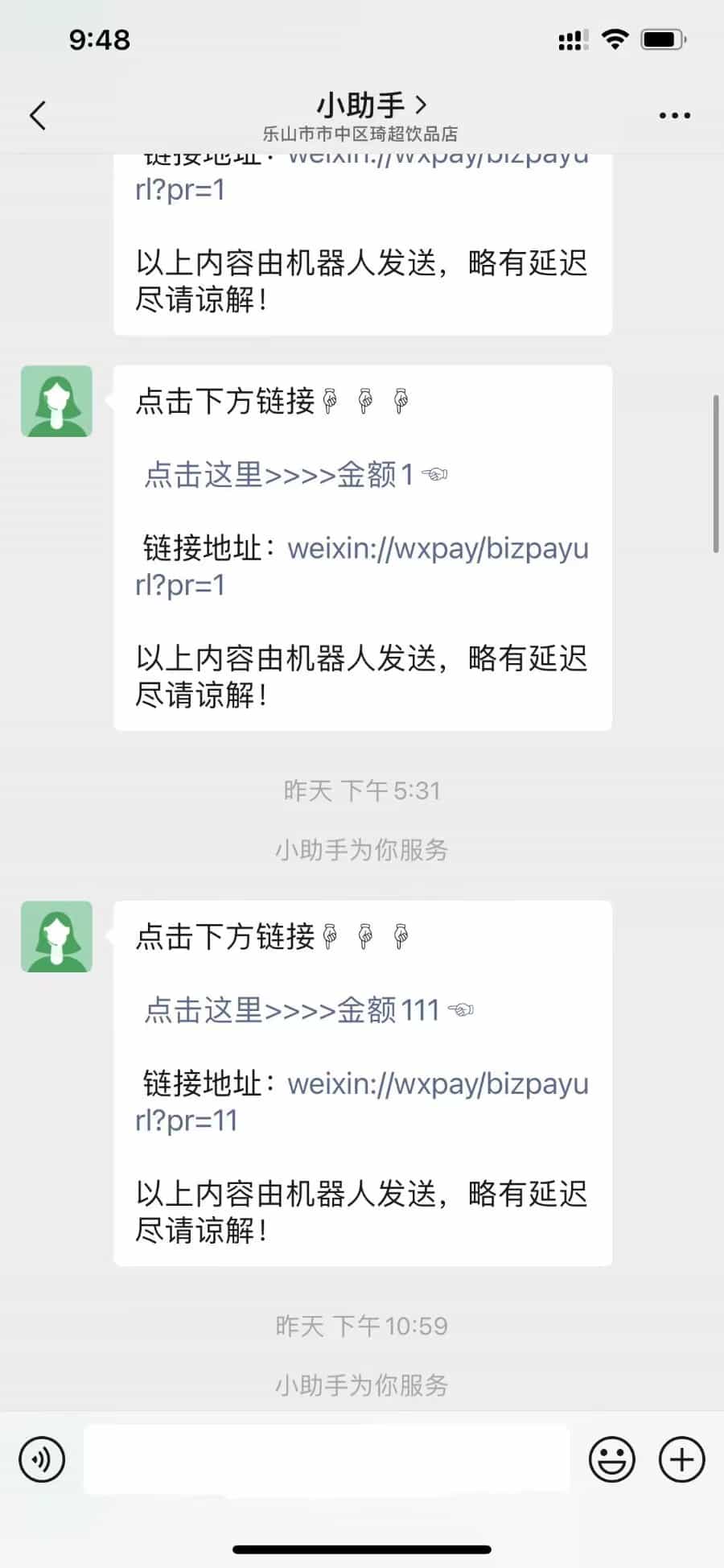Viewport: 724px width, 1568px height.
Task: Open the emoji sticker panel
Action: point(612,1459)
